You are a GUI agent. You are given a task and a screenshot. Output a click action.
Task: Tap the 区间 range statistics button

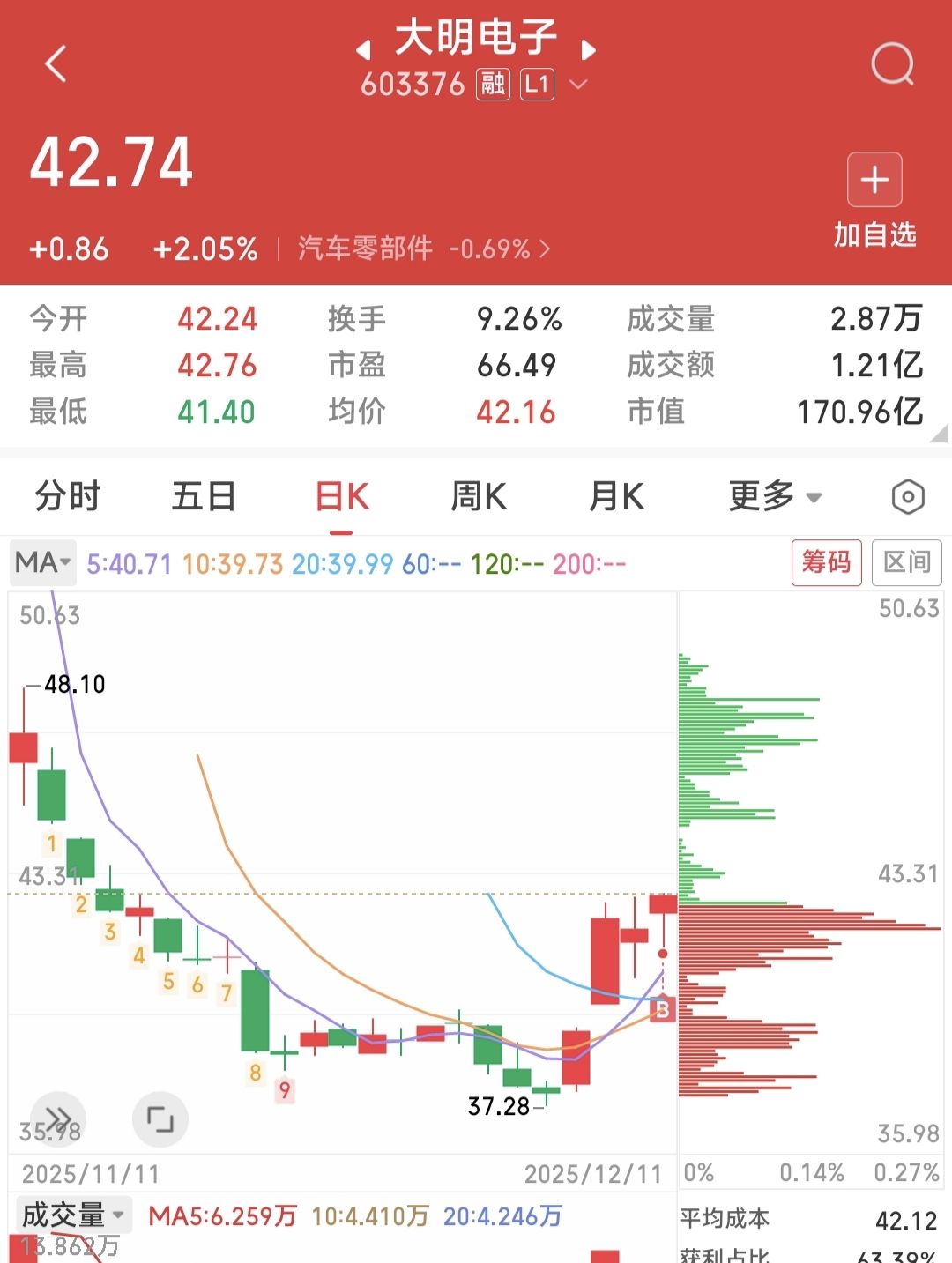tap(907, 561)
